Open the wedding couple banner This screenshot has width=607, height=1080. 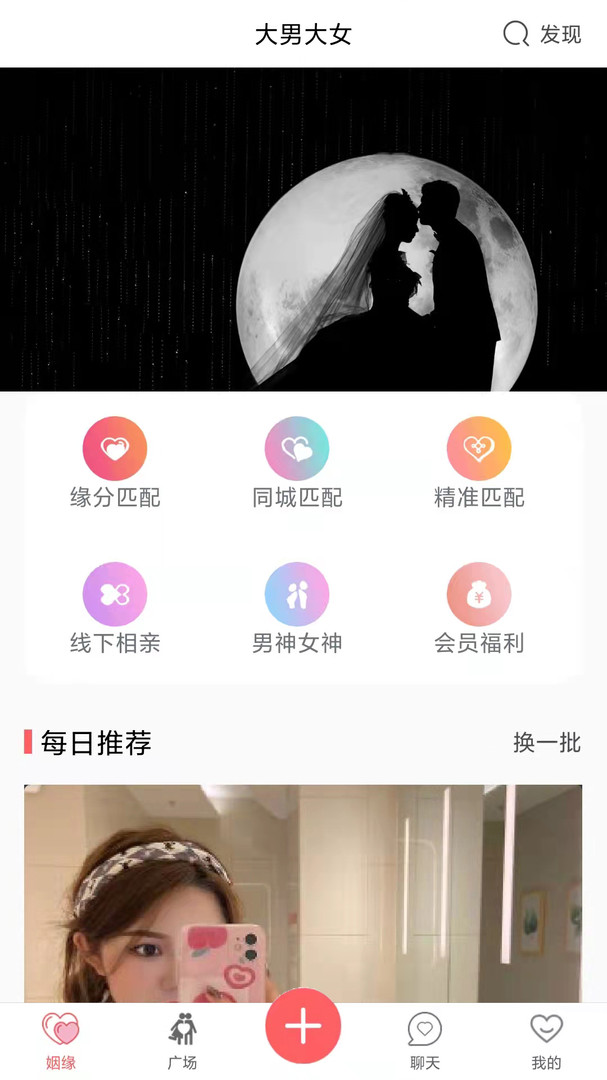(303, 229)
